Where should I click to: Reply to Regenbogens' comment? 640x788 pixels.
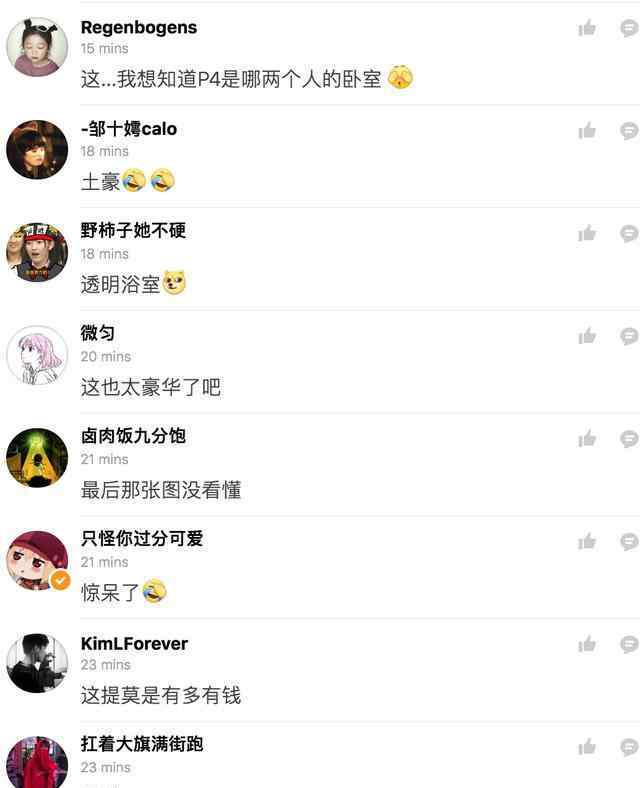[x=629, y=28]
